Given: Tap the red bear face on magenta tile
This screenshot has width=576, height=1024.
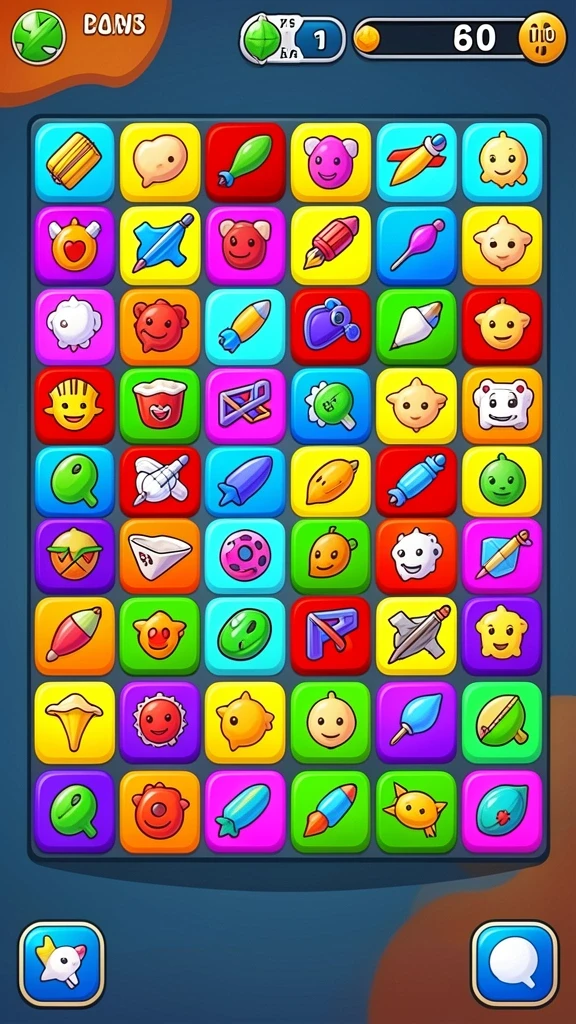Looking at the screenshot, I should point(246,246).
